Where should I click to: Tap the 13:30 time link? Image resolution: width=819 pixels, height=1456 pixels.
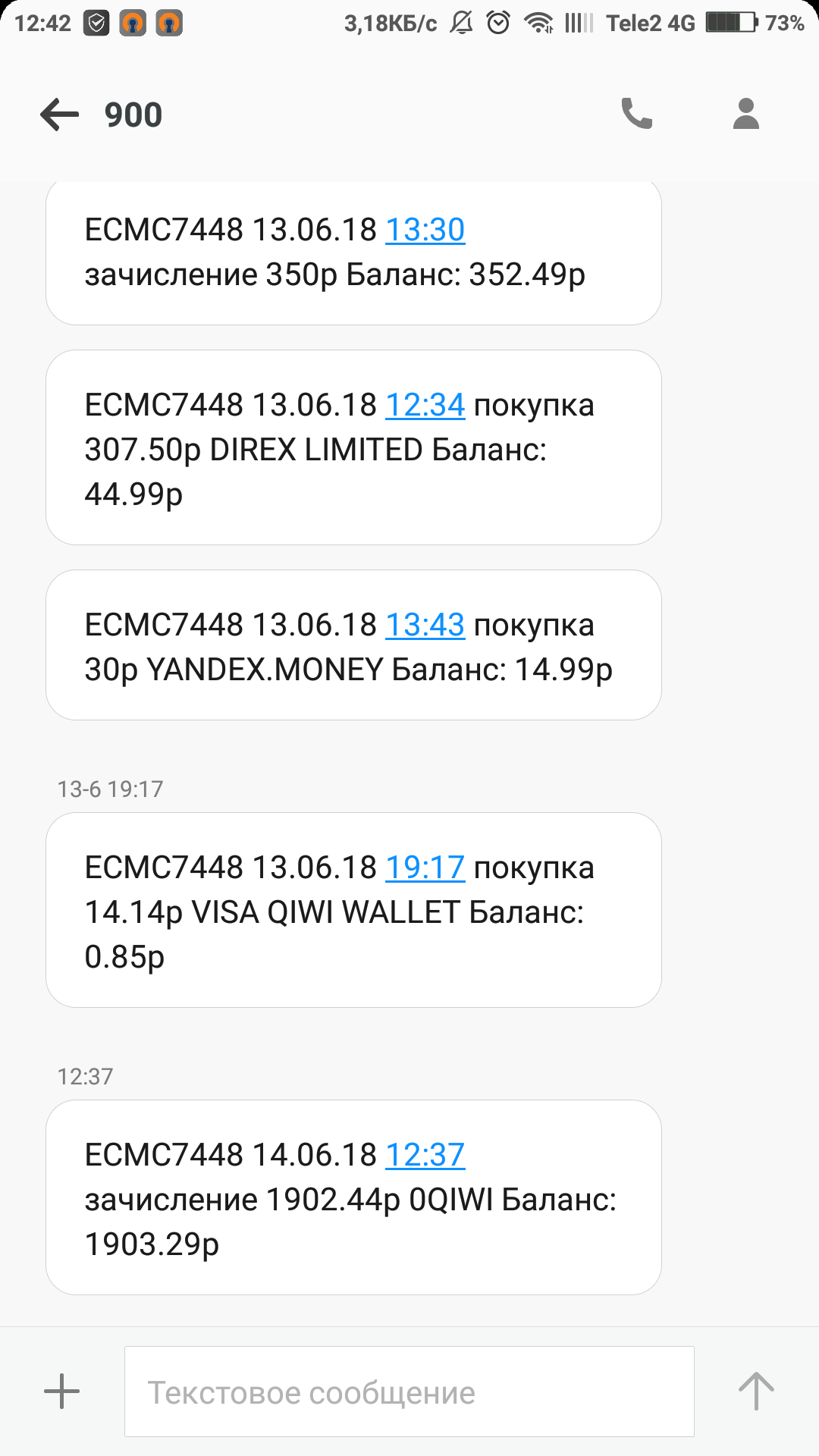click(425, 230)
